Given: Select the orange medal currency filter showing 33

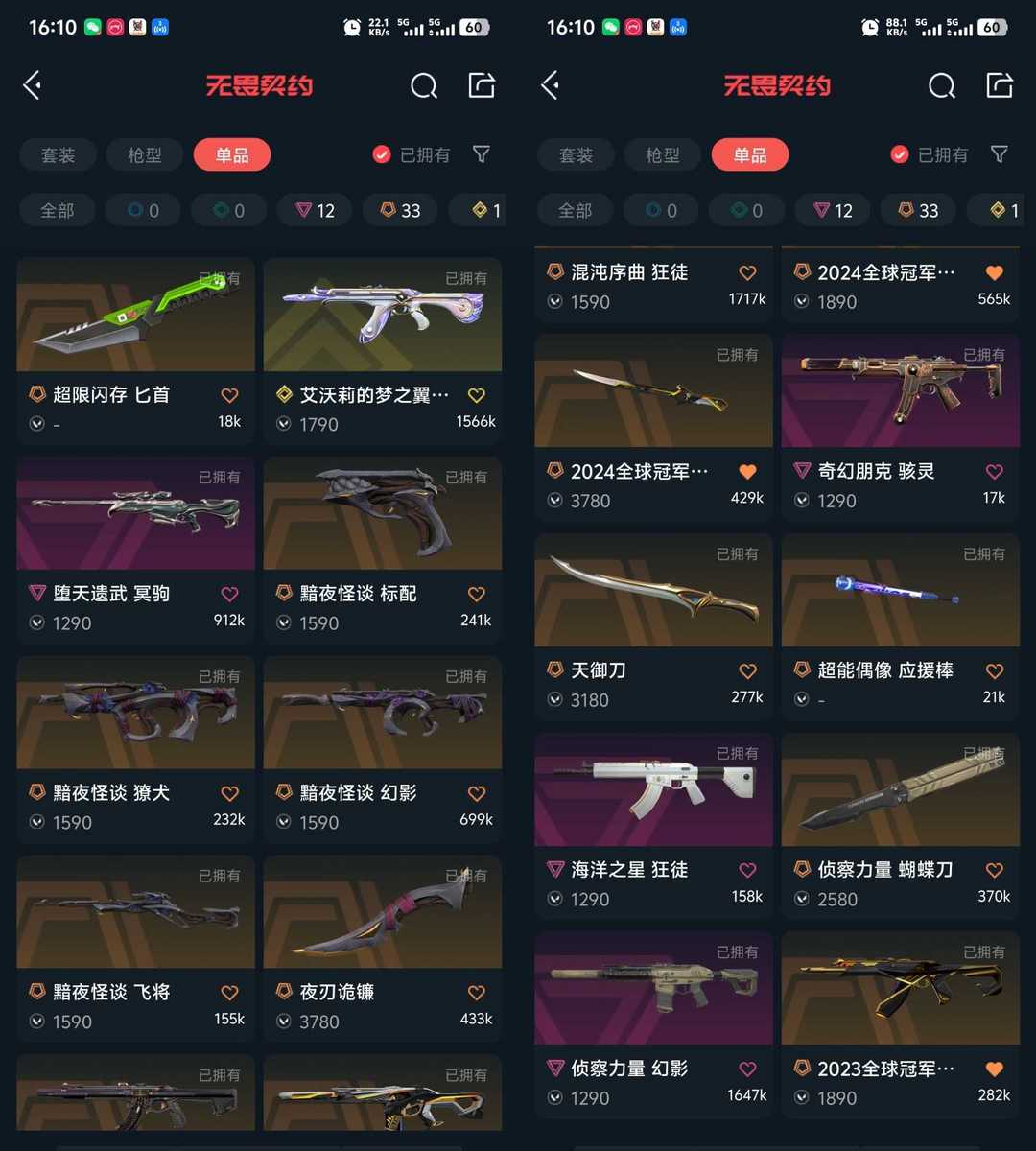Looking at the screenshot, I should click(400, 210).
